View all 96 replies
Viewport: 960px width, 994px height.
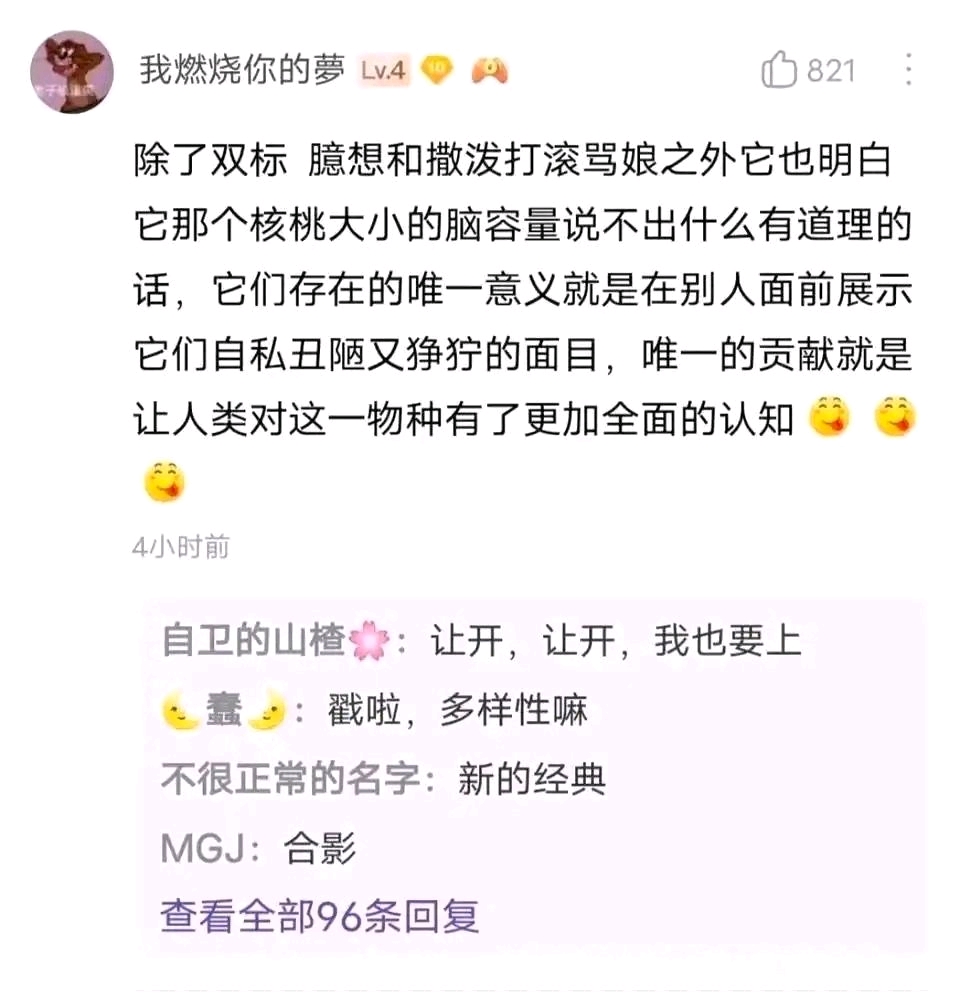coord(320,915)
